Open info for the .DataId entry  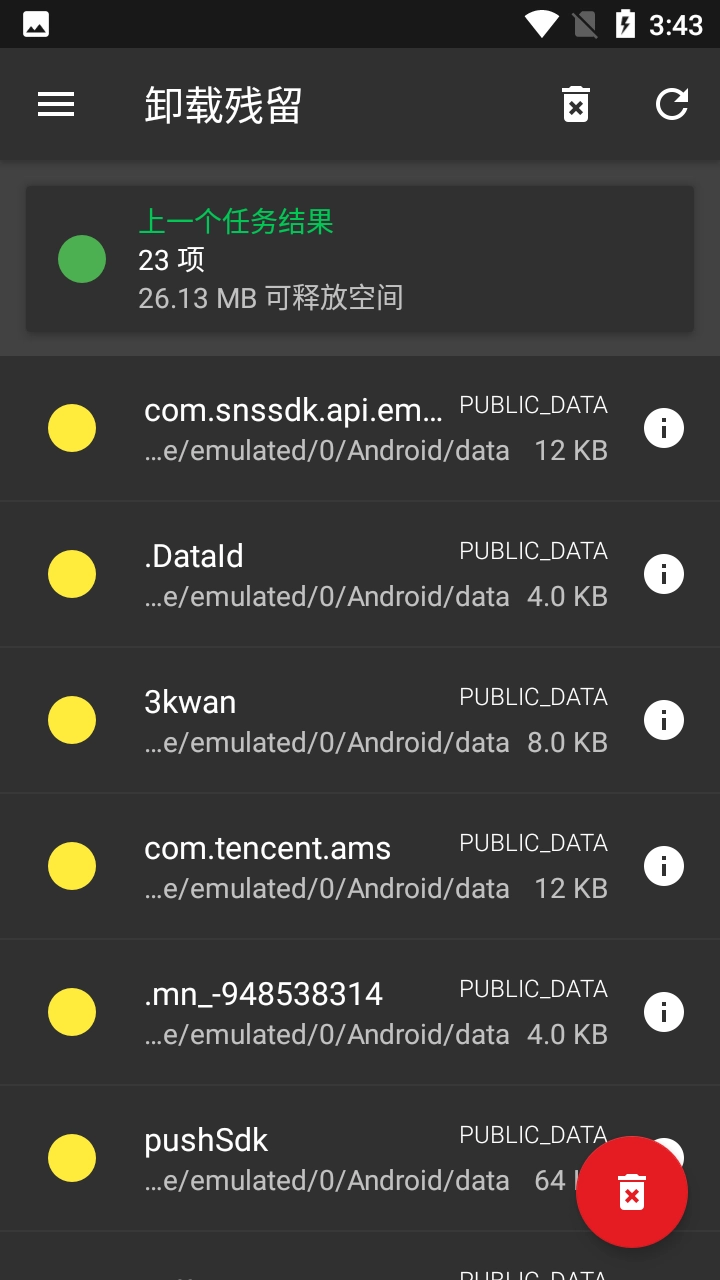pyautogui.click(x=664, y=574)
